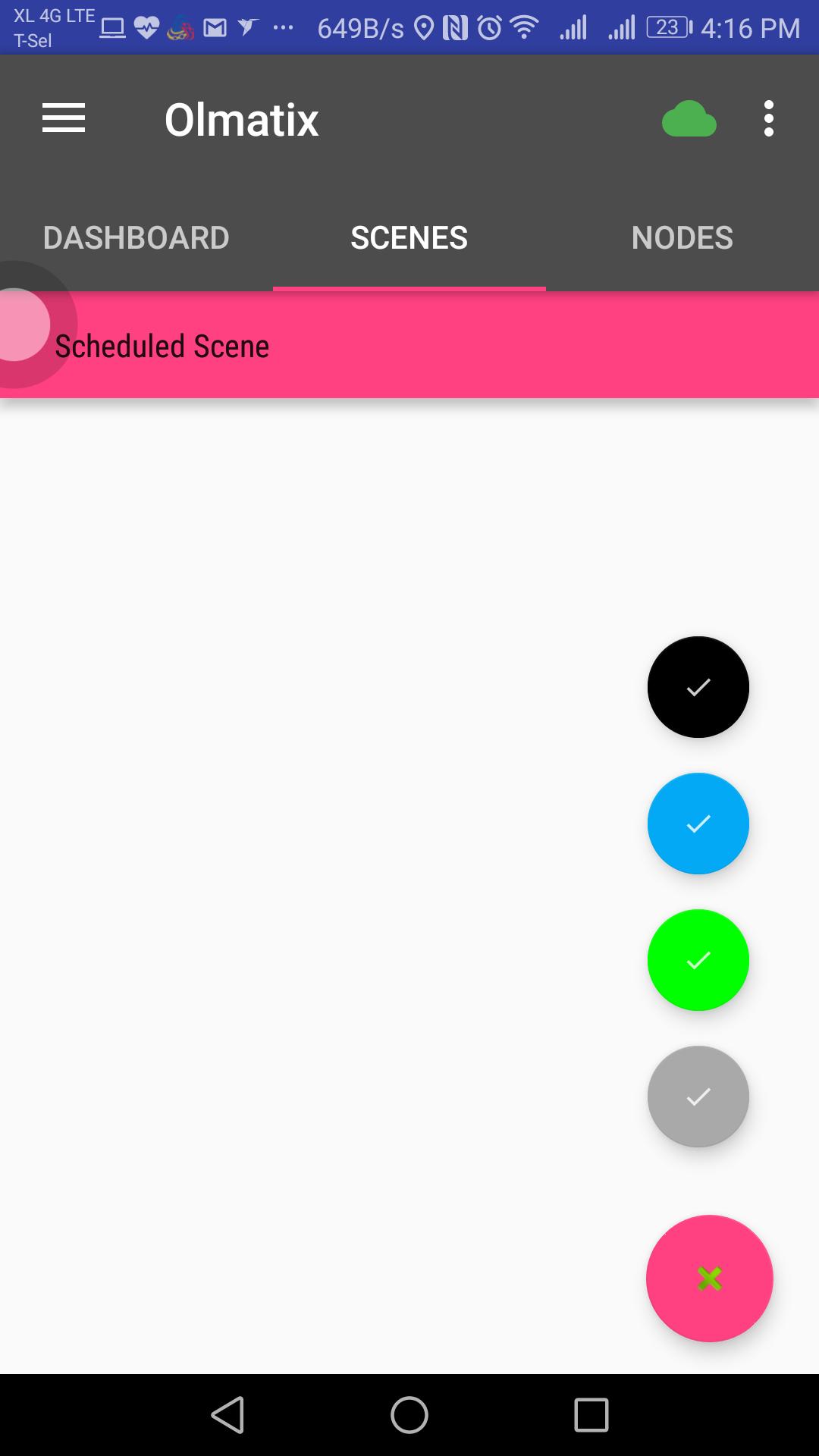Tap the green cloud connection icon

689,119
